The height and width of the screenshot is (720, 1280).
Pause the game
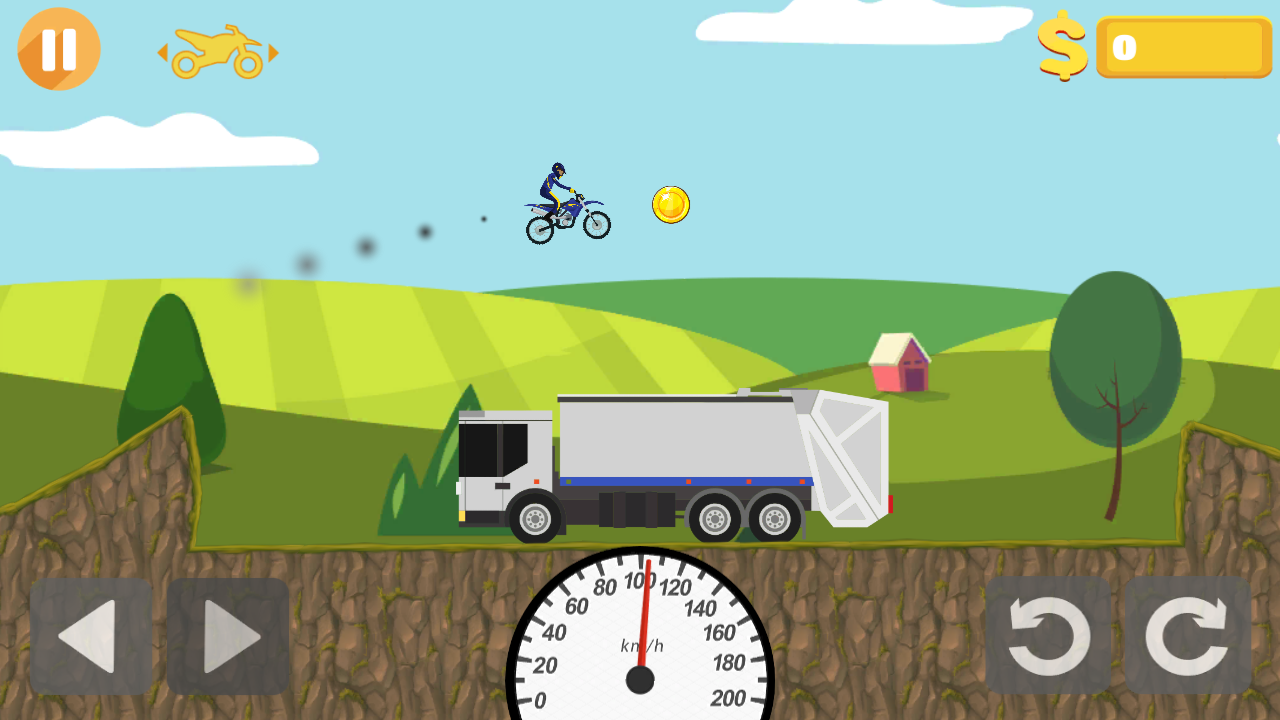click(x=59, y=49)
